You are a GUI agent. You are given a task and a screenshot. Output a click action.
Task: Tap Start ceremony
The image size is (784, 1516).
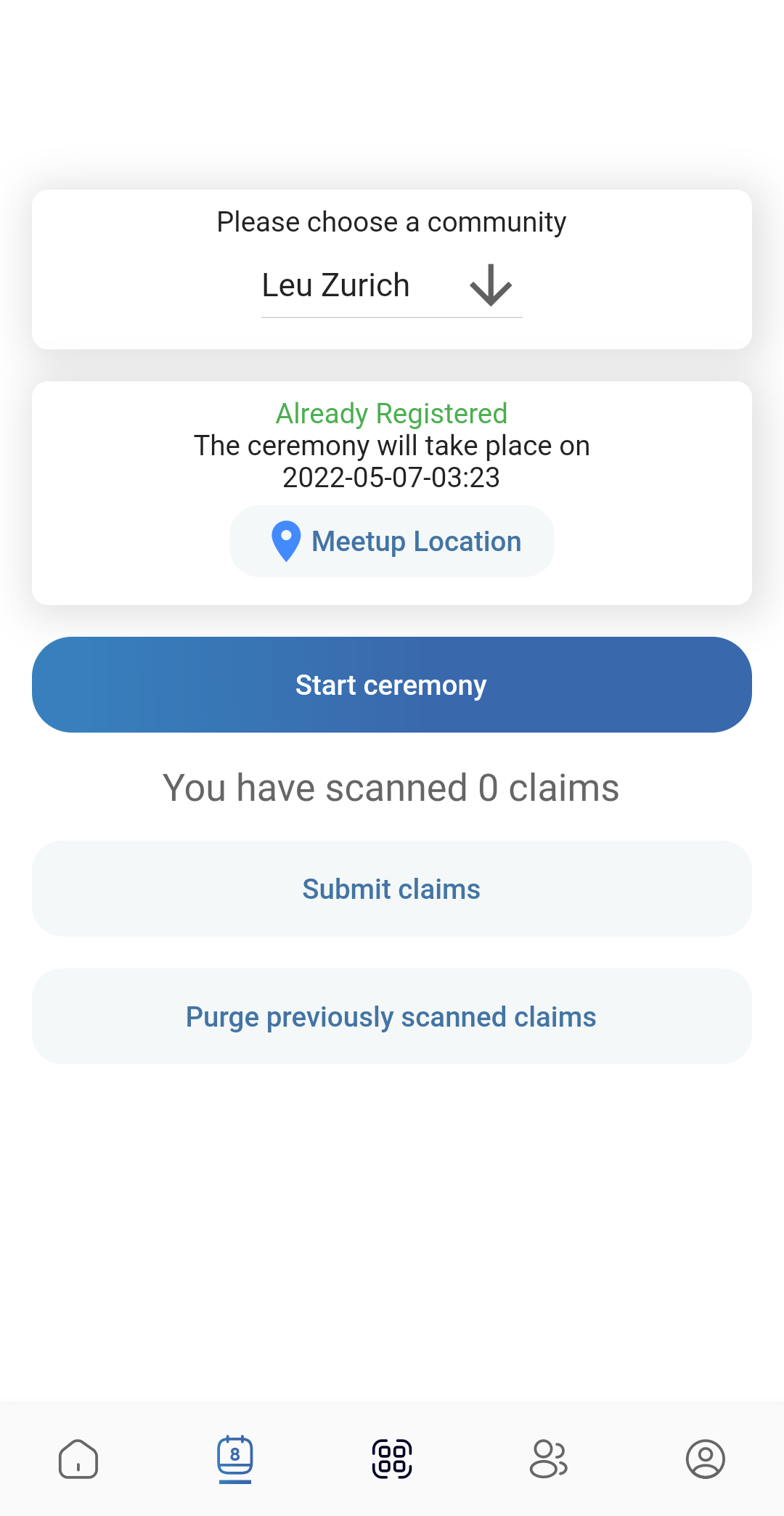tap(392, 685)
